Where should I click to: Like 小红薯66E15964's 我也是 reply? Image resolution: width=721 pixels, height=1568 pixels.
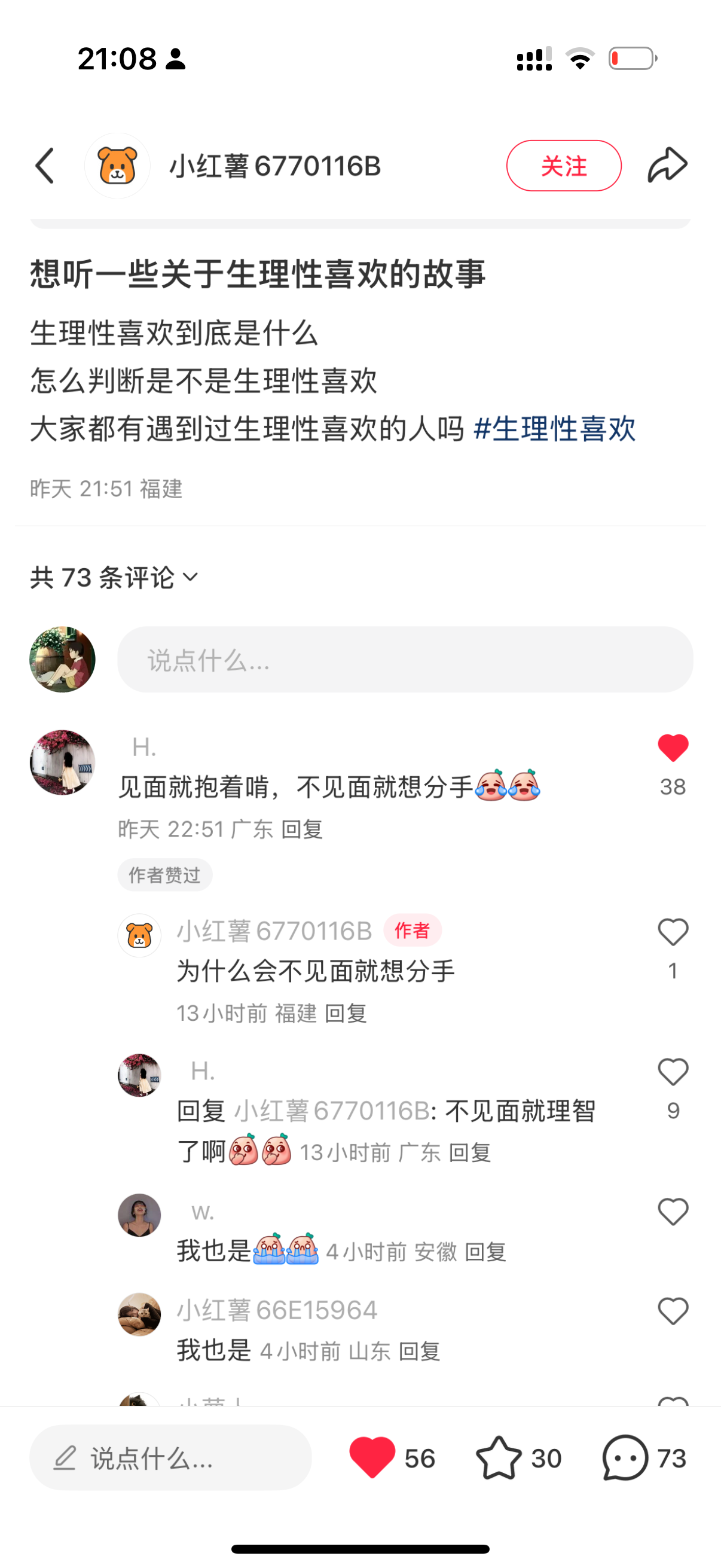pyautogui.click(x=673, y=1311)
